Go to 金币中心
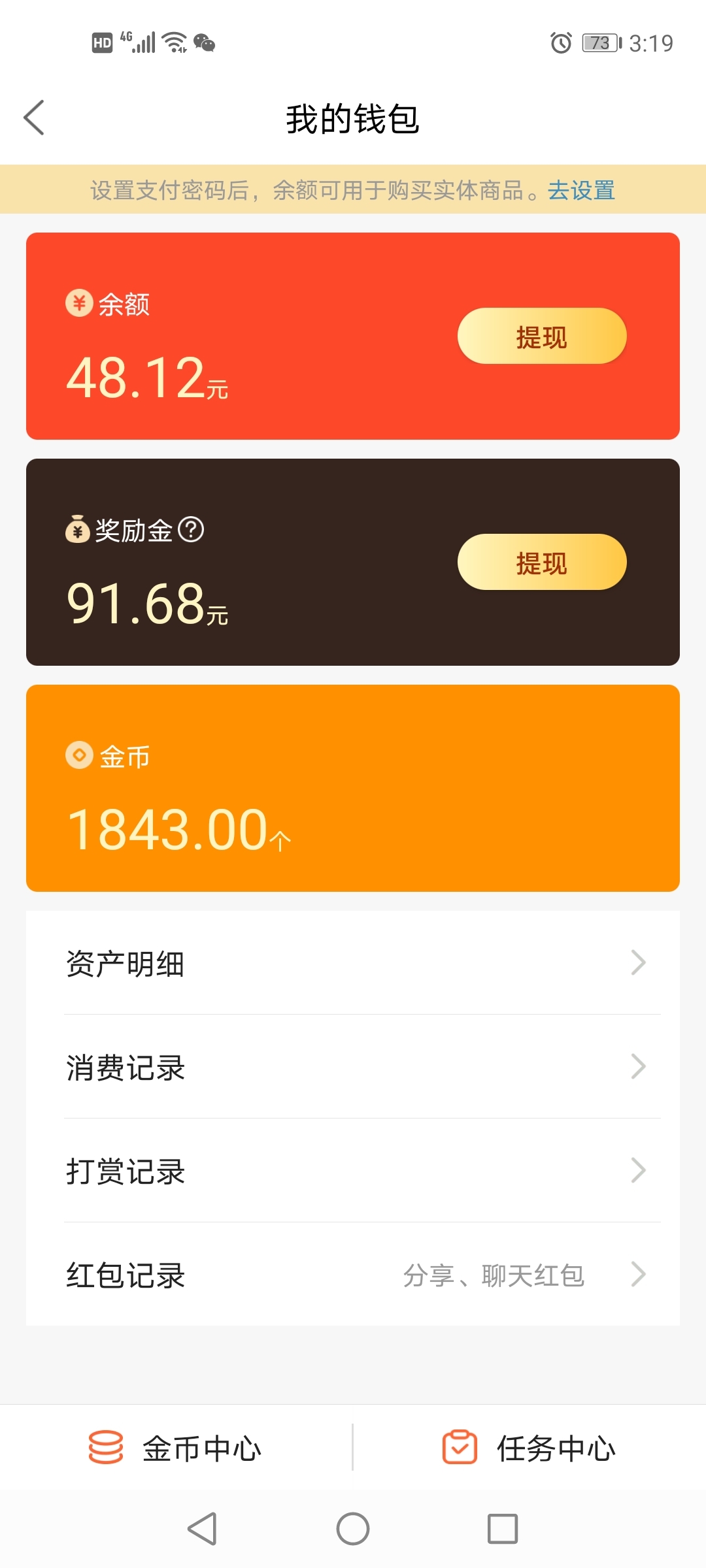706x1568 pixels. (176, 1448)
